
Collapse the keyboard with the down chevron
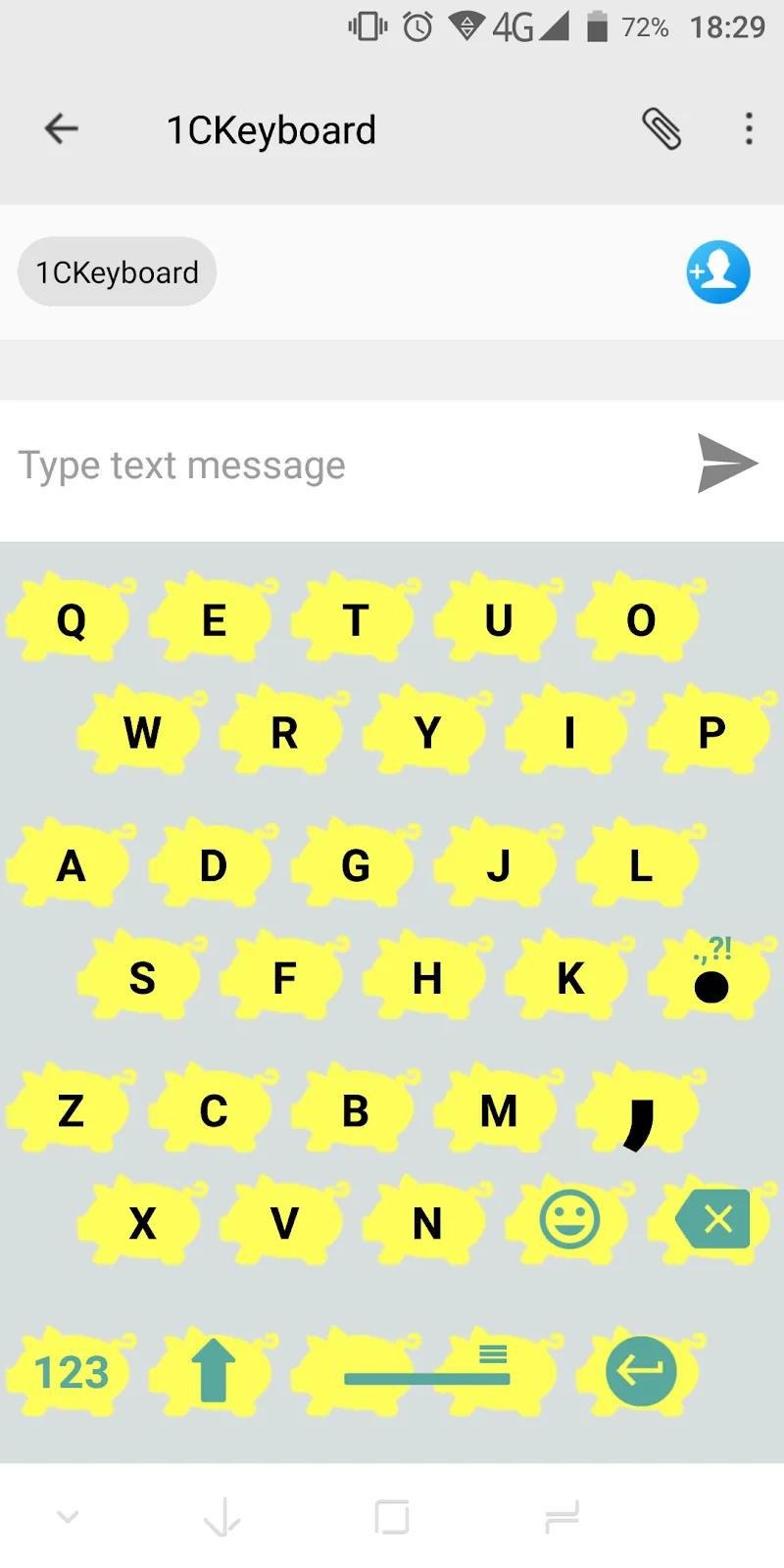pyautogui.click(x=67, y=1514)
